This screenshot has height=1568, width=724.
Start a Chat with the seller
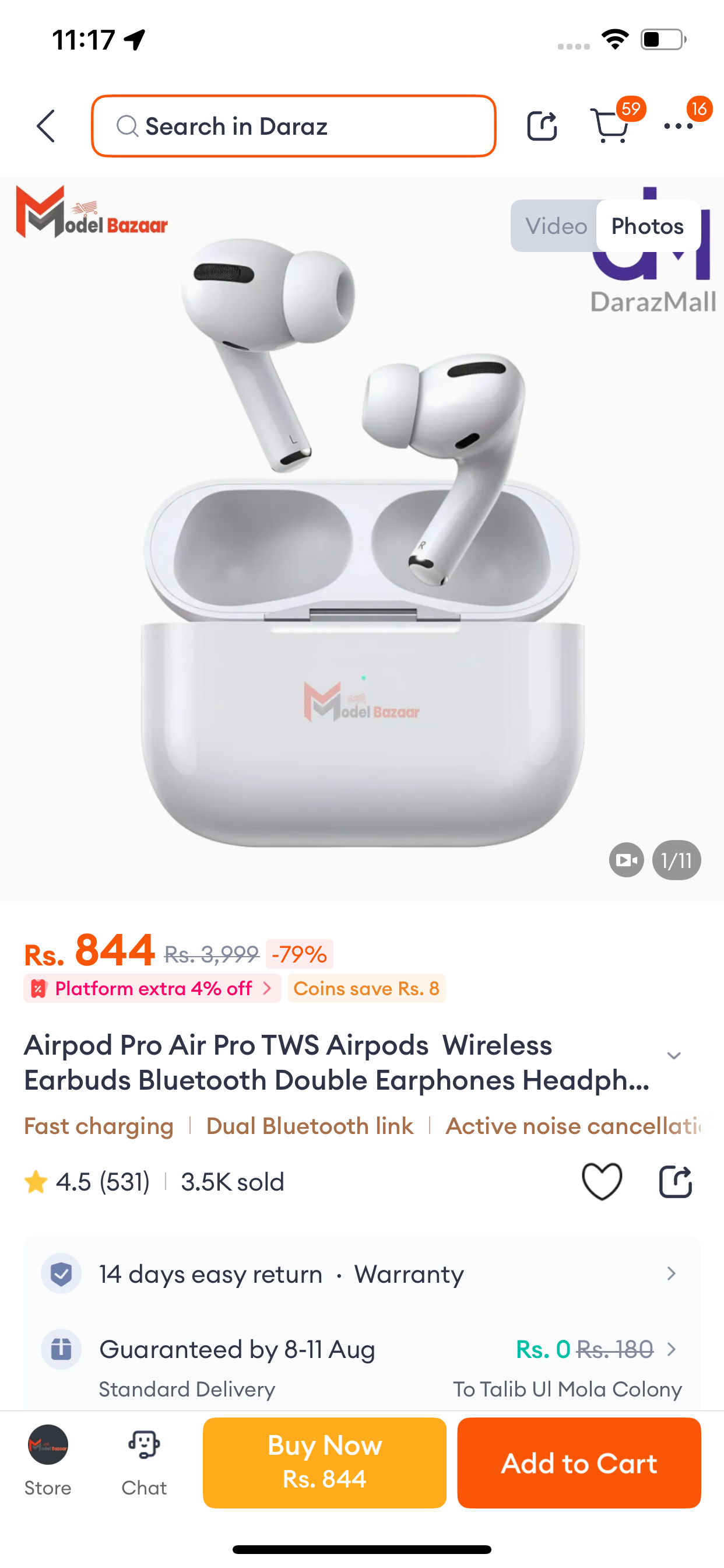click(x=144, y=1461)
